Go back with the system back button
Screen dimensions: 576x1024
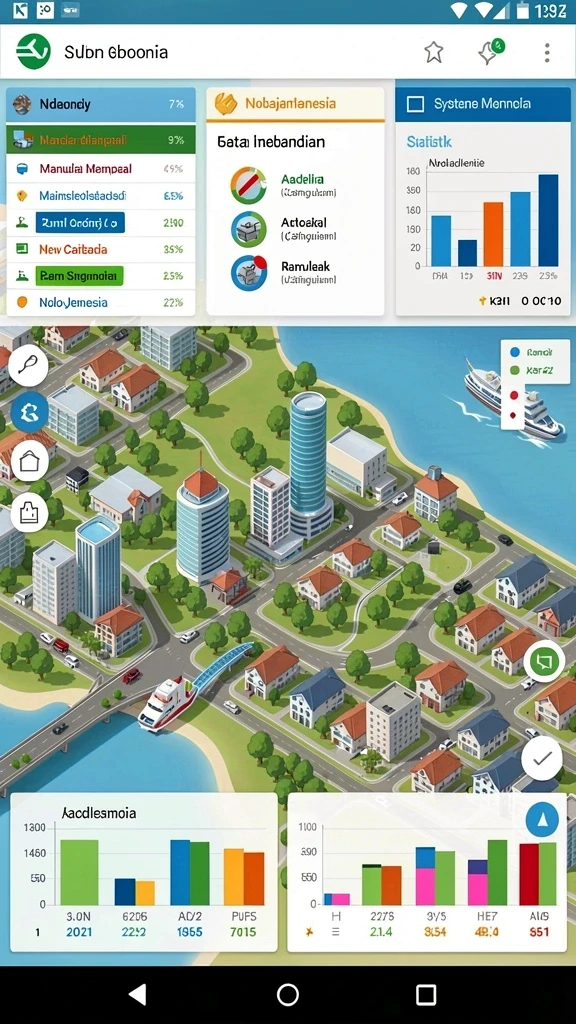pyautogui.click(x=137, y=995)
